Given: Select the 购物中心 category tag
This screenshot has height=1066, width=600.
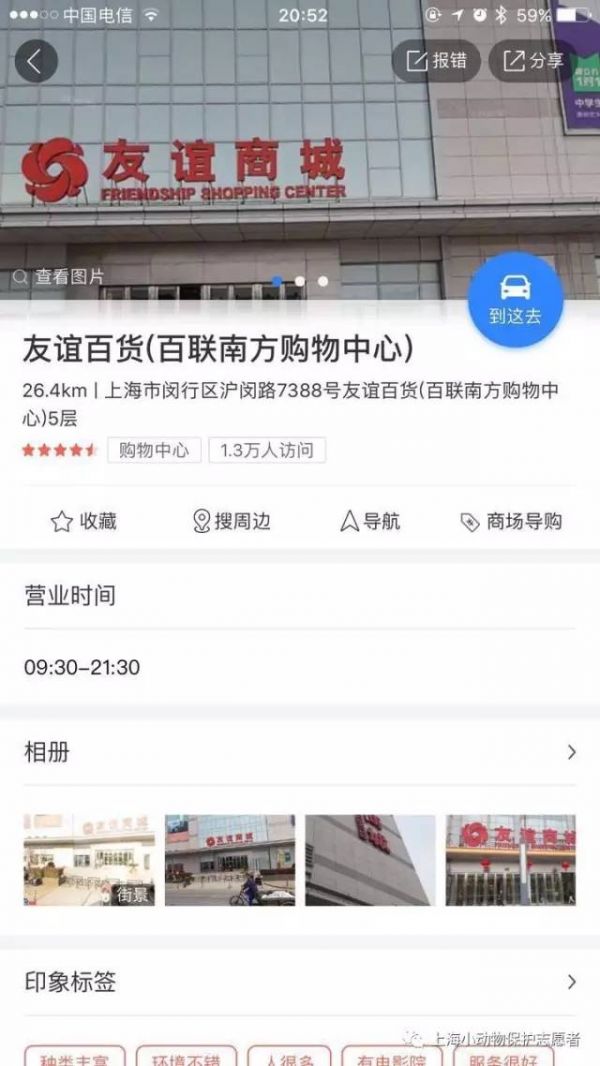Looking at the screenshot, I should [x=154, y=450].
